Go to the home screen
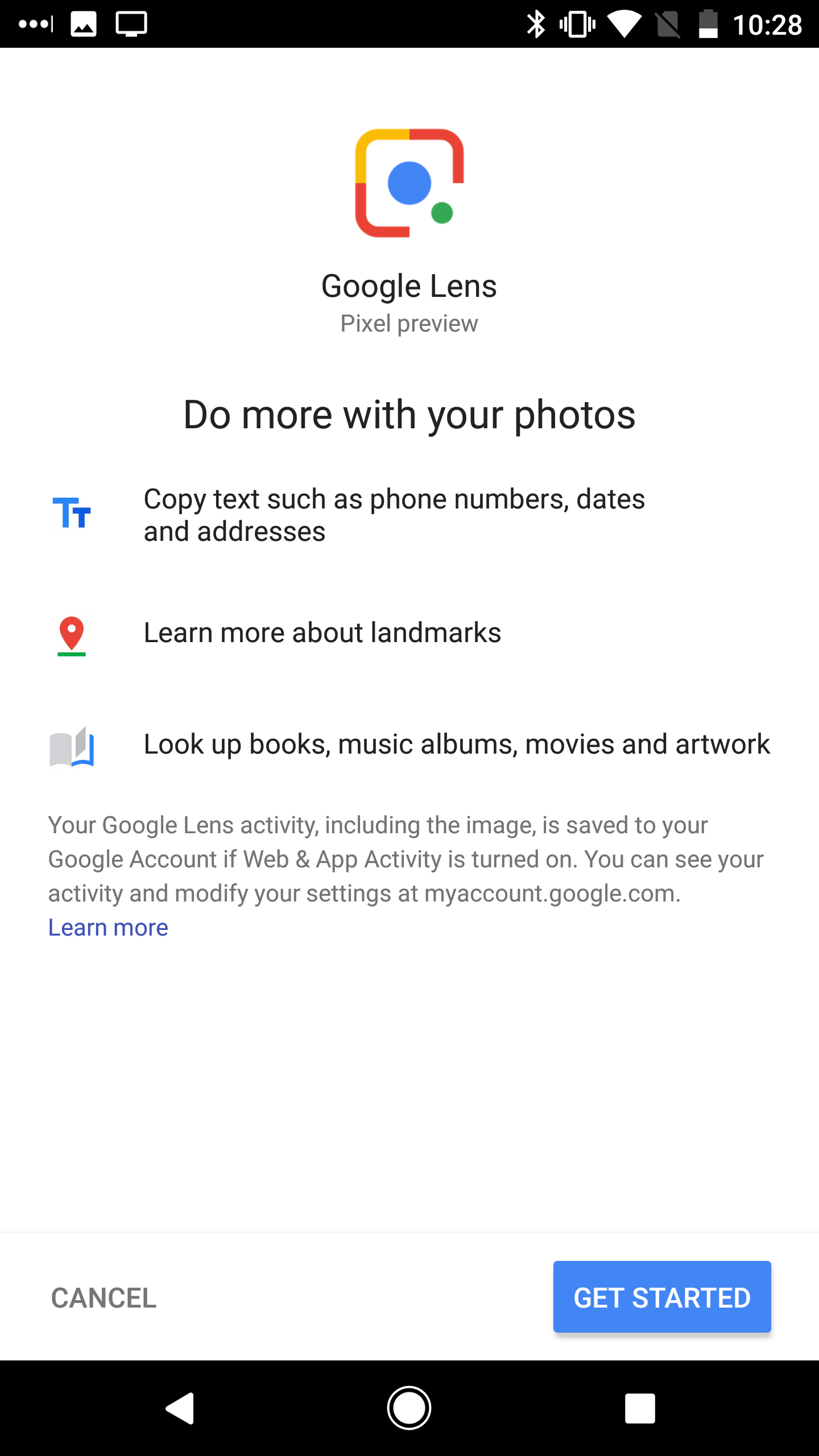Viewport: 819px width, 1456px height. coord(409,1408)
